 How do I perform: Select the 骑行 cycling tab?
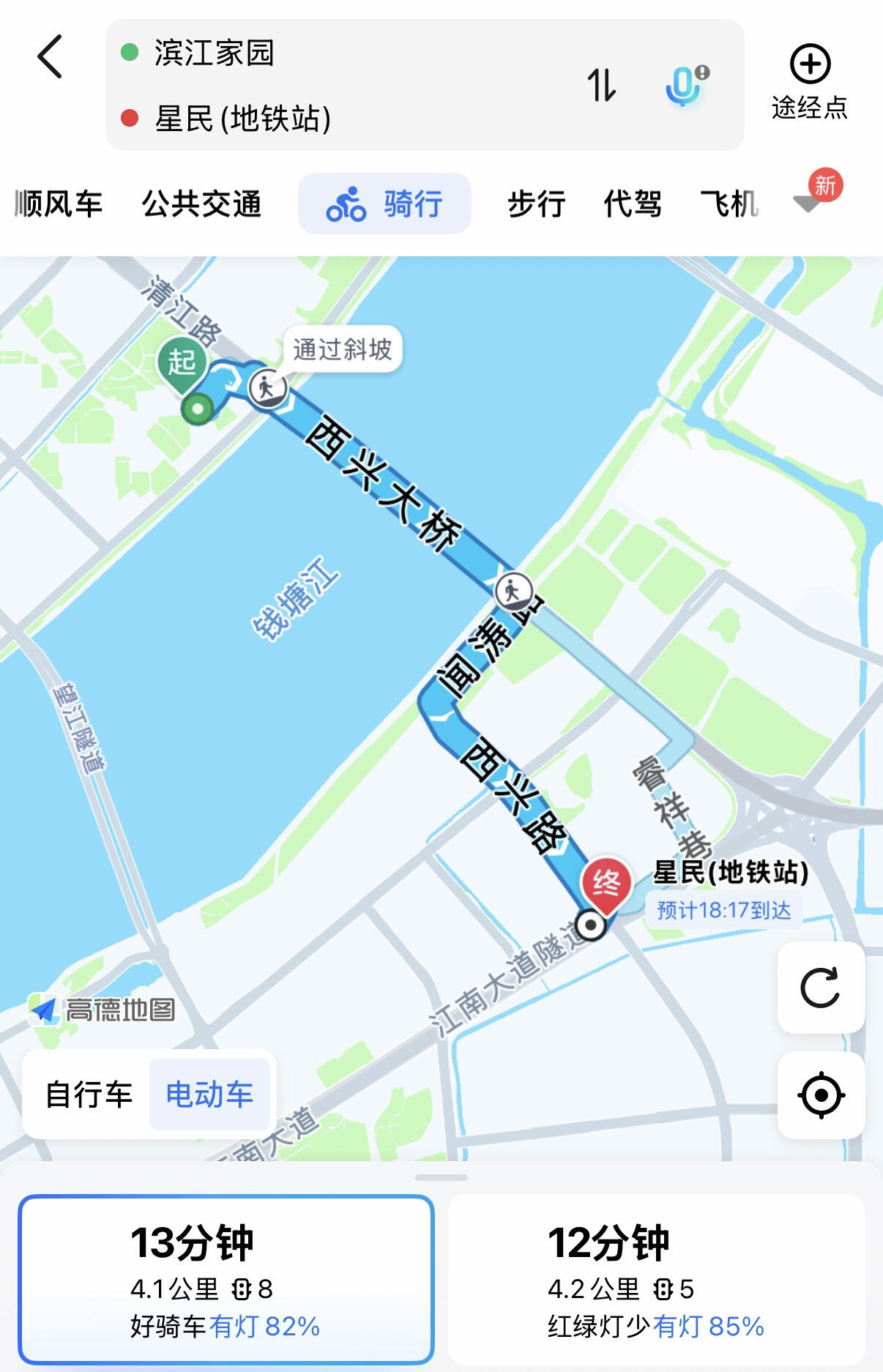pos(384,204)
